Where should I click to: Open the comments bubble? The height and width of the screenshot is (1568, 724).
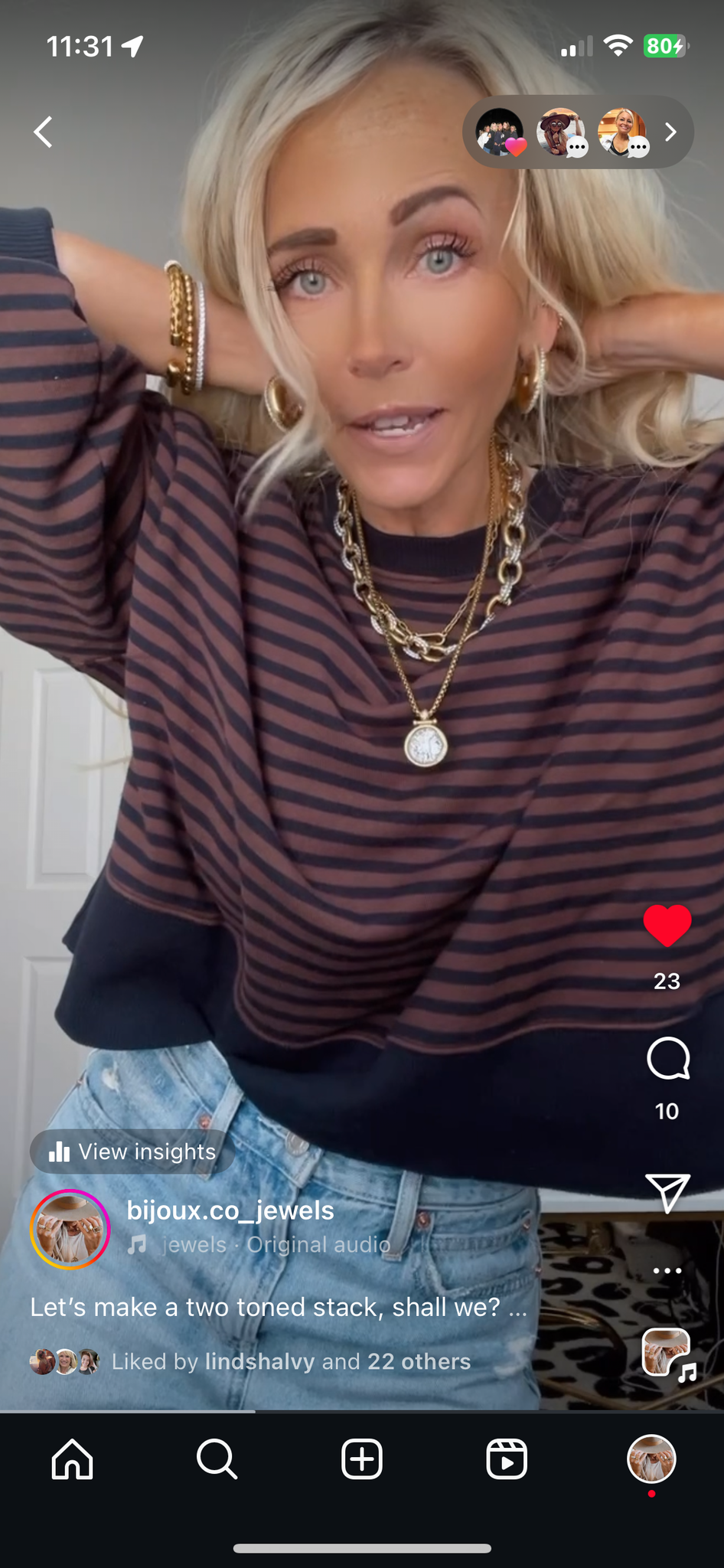click(667, 1059)
